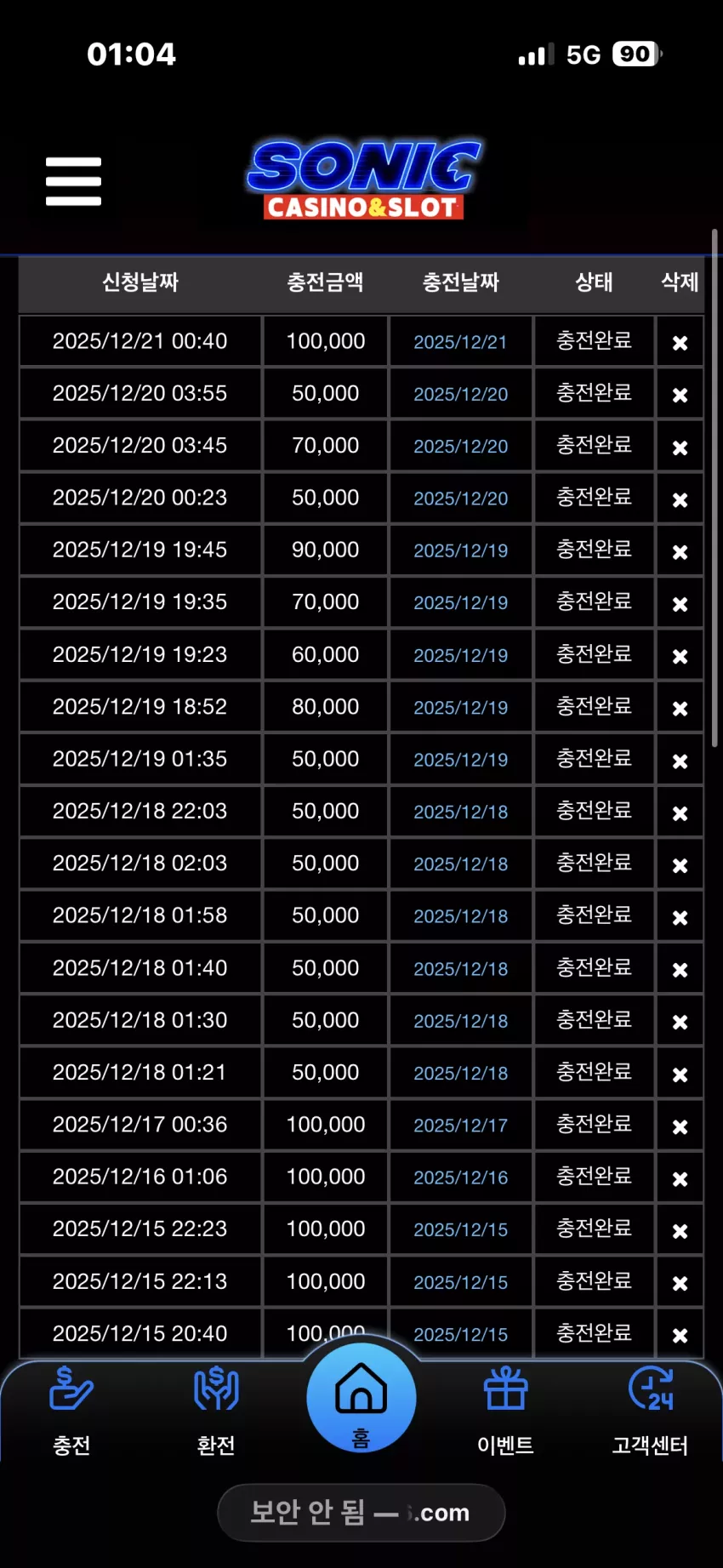Remove the 2025/12/19 18:52 entry
The height and width of the screenshot is (1568, 723).
(680, 709)
